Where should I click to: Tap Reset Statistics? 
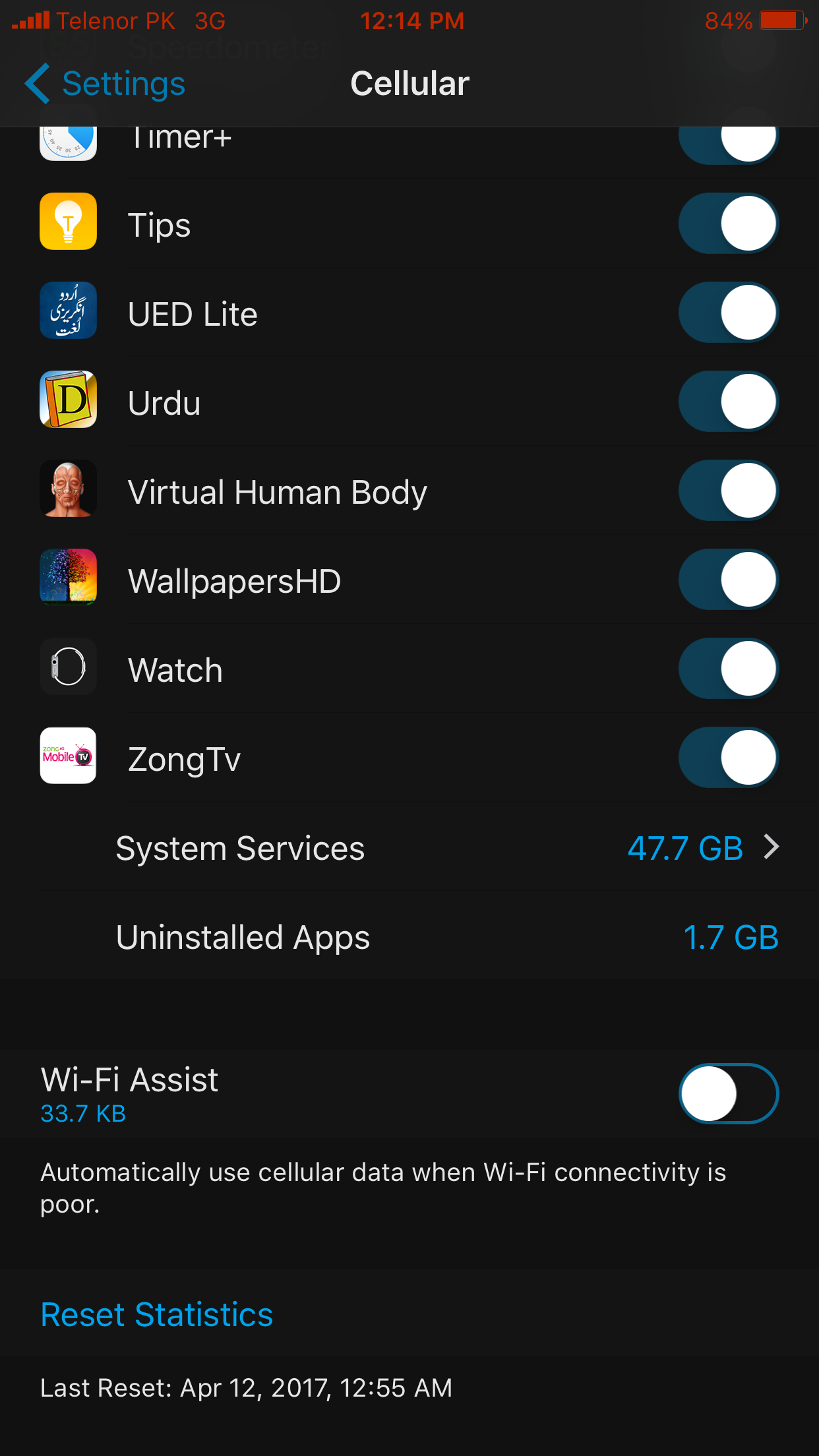[x=157, y=1314]
